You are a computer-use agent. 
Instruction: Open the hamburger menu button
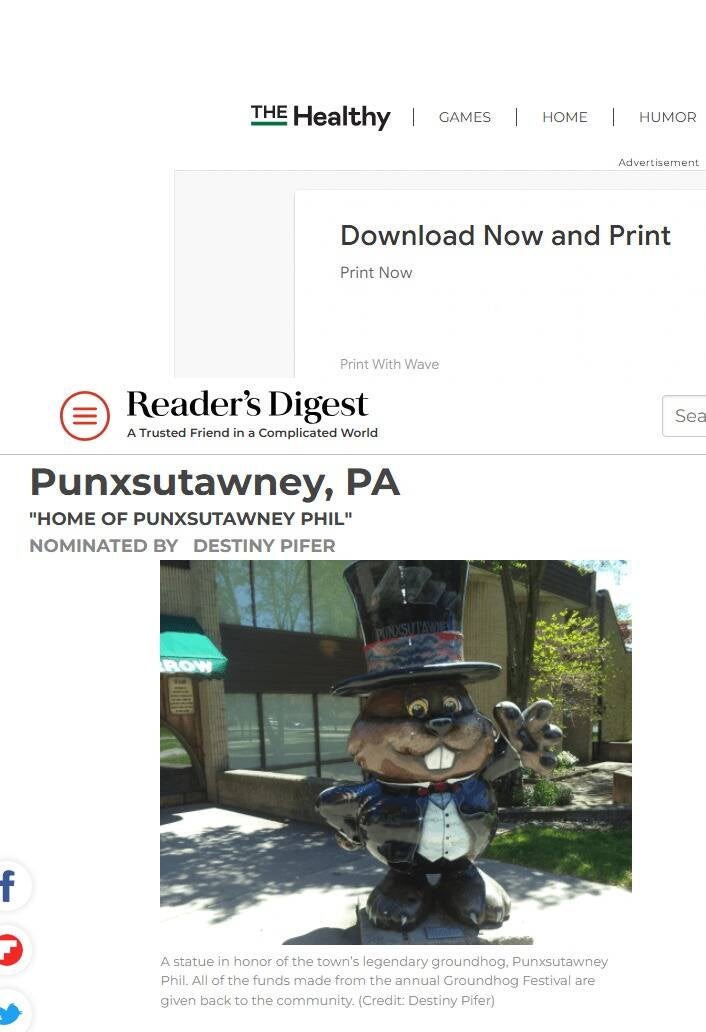click(84, 415)
